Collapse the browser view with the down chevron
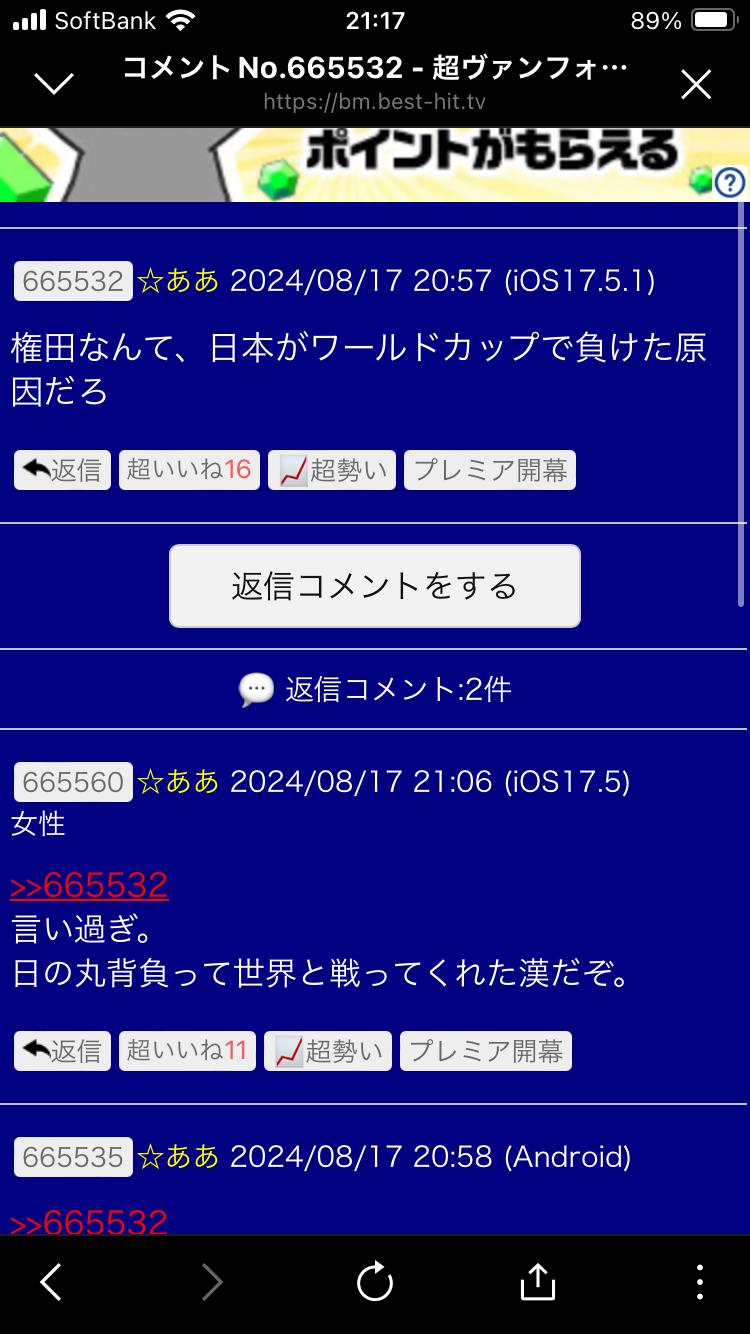The width and height of the screenshot is (750, 1334). (54, 84)
